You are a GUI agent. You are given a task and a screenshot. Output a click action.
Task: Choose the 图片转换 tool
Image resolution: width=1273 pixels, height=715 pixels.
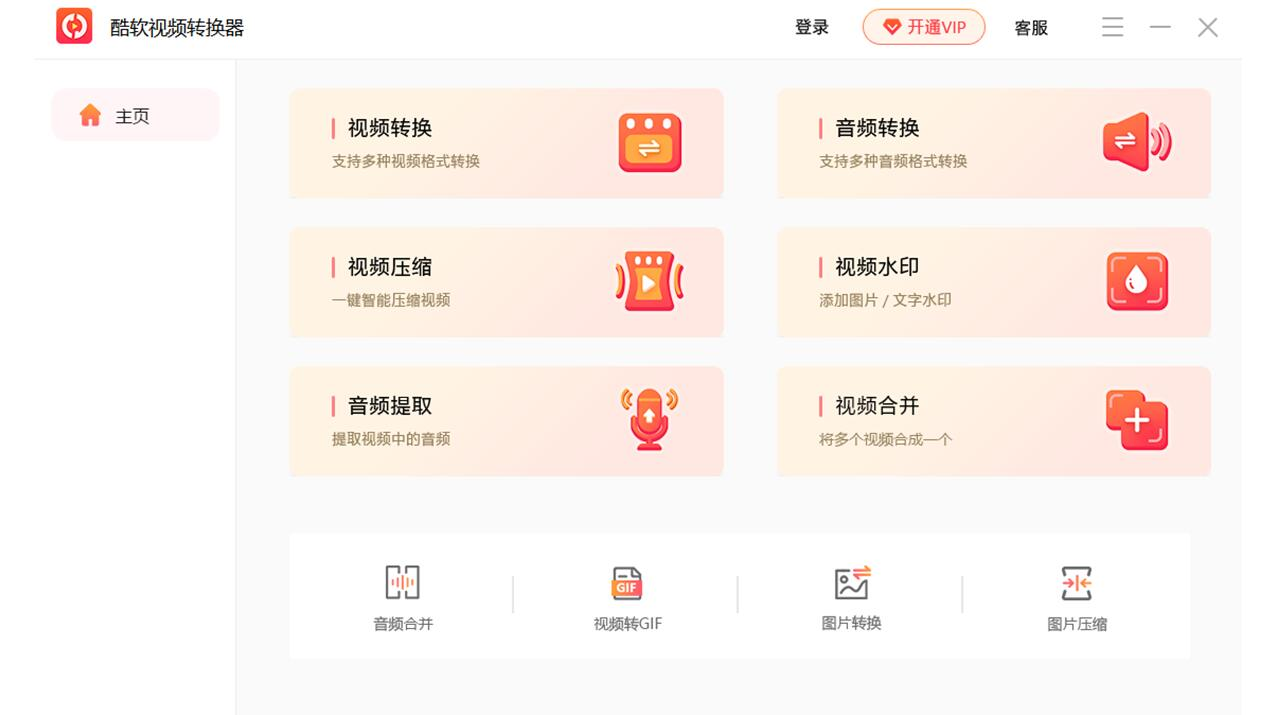pos(852,597)
